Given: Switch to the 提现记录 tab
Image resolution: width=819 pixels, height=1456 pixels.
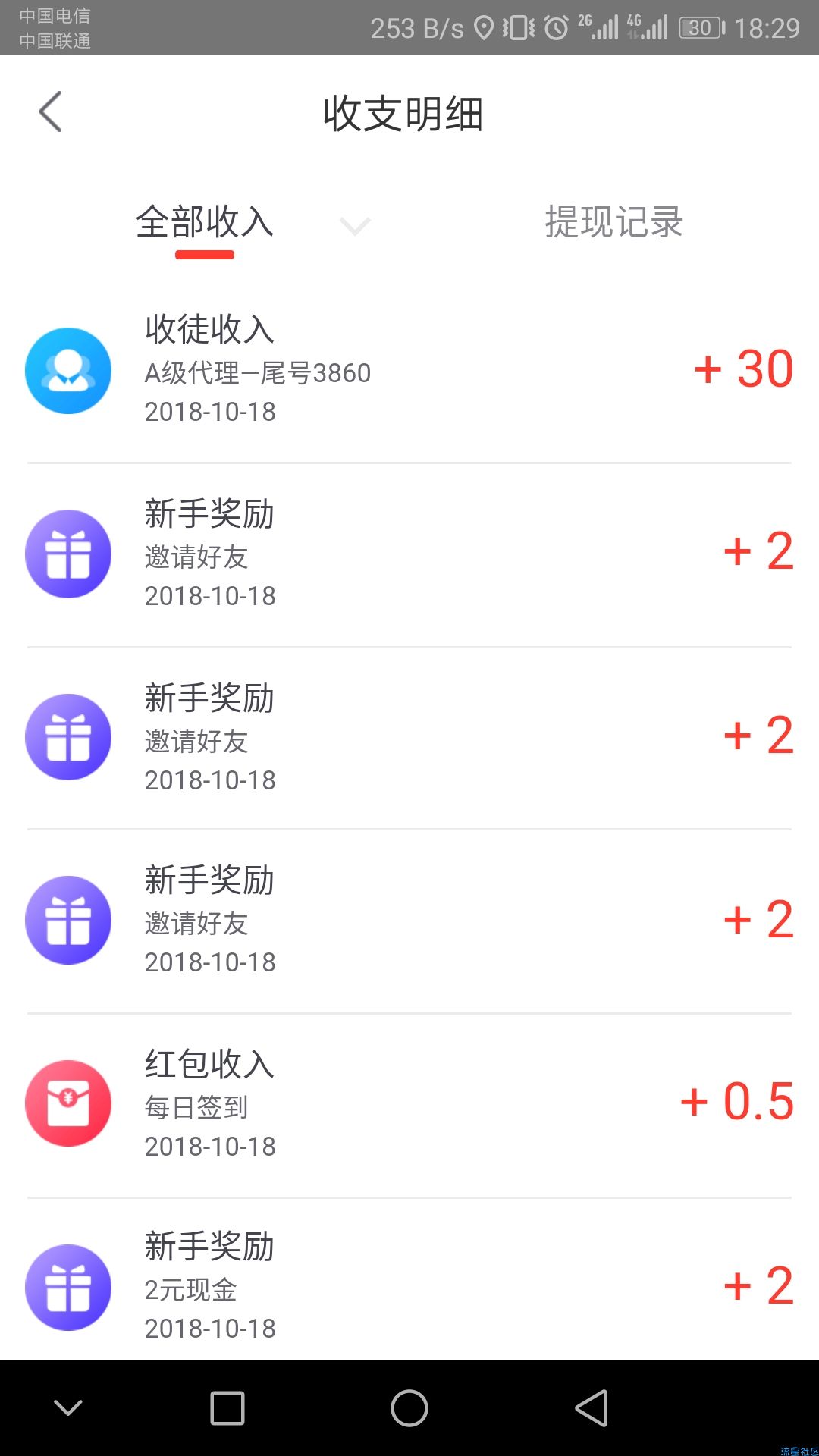Looking at the screenshot, I should click(x=613, y=222).
